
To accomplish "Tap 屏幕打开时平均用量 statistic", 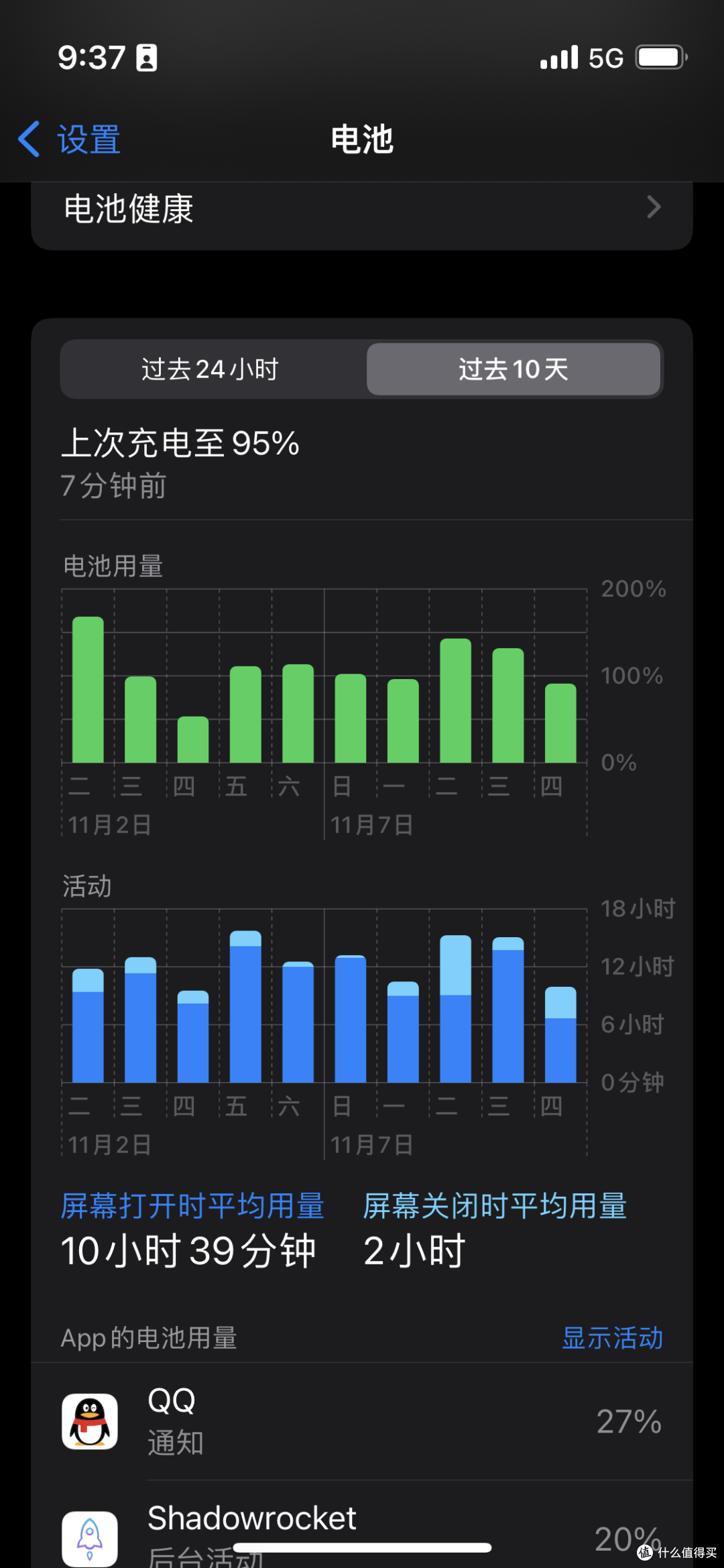I will (193, 1205).
